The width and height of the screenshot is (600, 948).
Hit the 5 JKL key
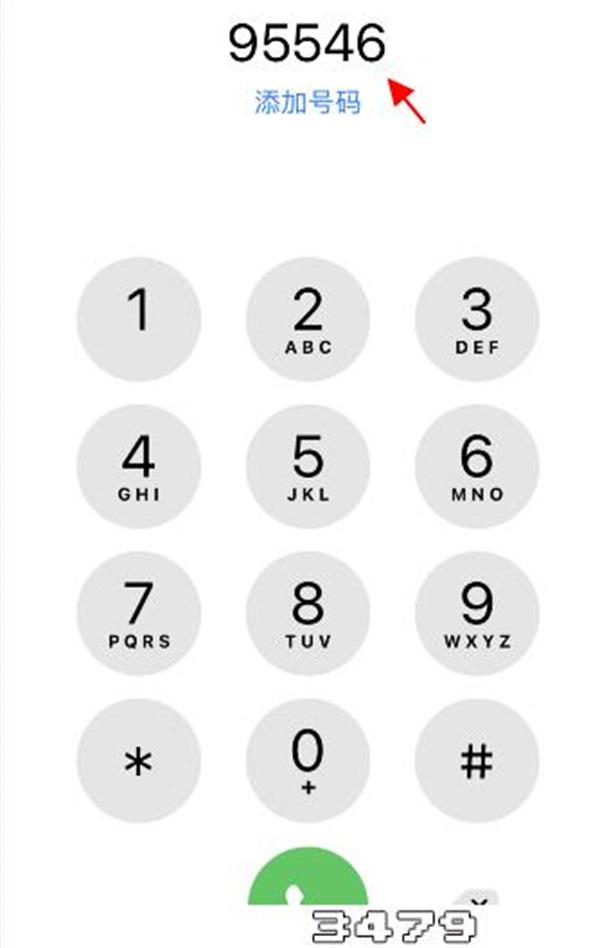click(308, 465)
